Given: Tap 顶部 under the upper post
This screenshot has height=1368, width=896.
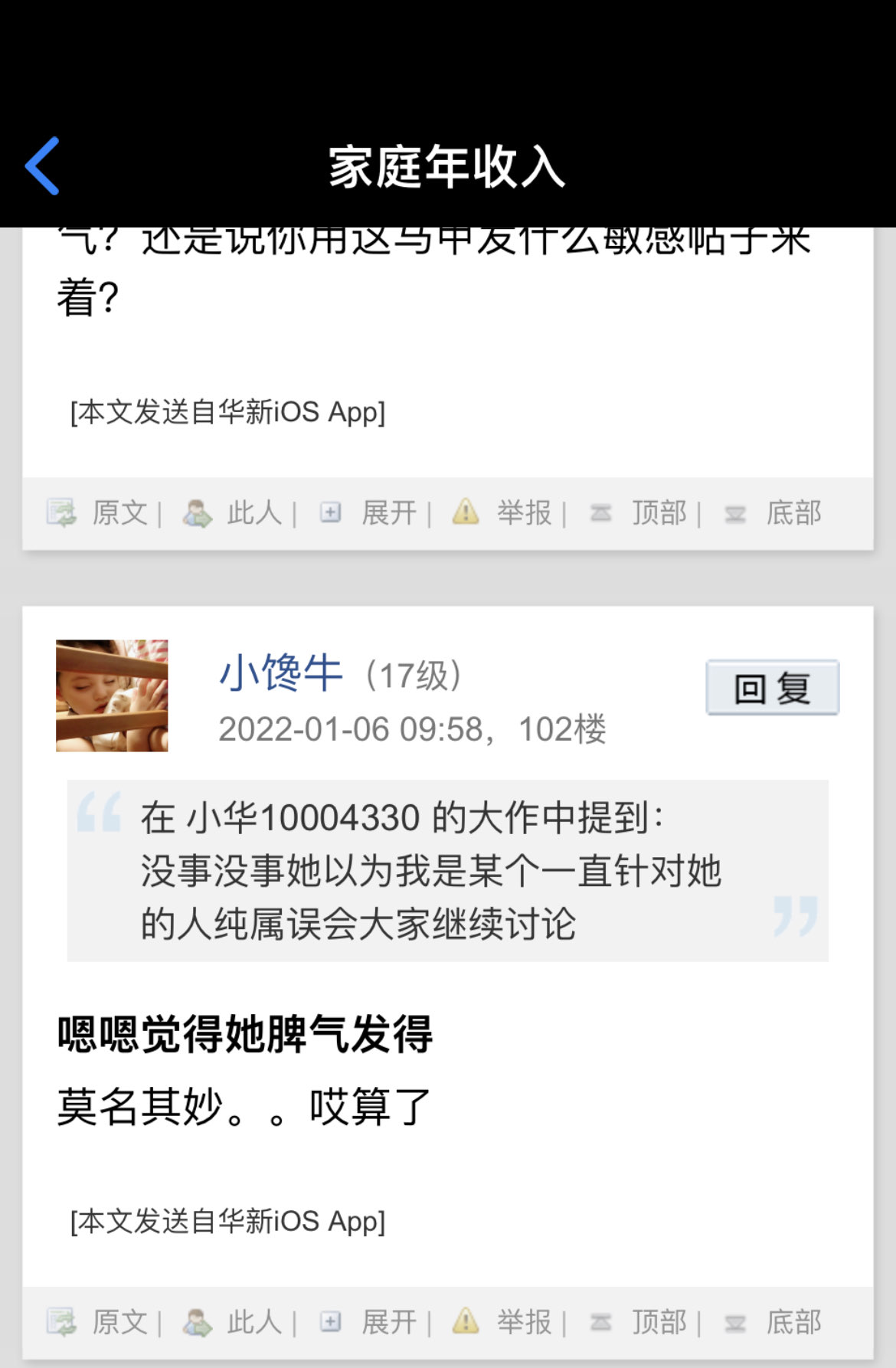Looking at the screenshot, I should click(x=659, y=512).
